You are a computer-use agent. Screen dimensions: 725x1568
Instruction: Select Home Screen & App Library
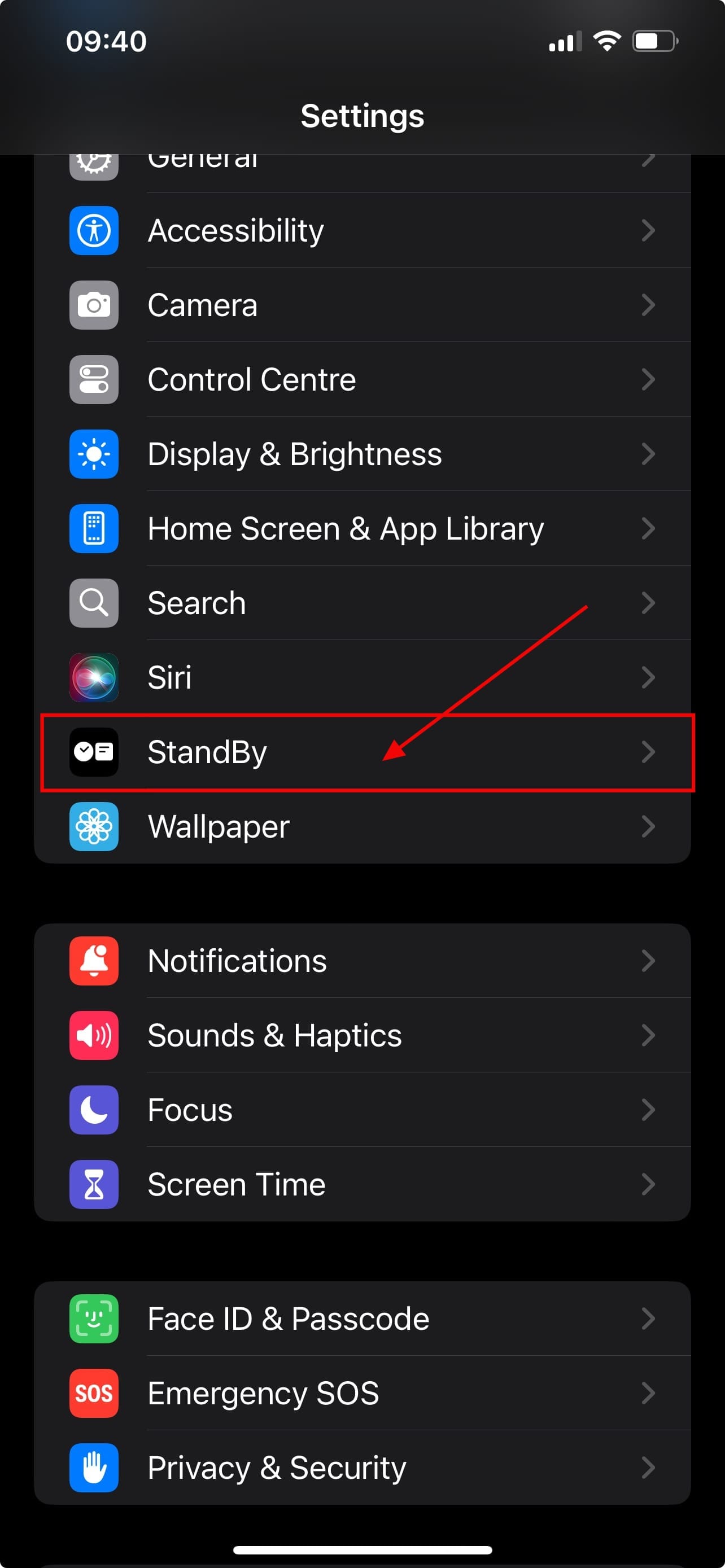(361, 528)
